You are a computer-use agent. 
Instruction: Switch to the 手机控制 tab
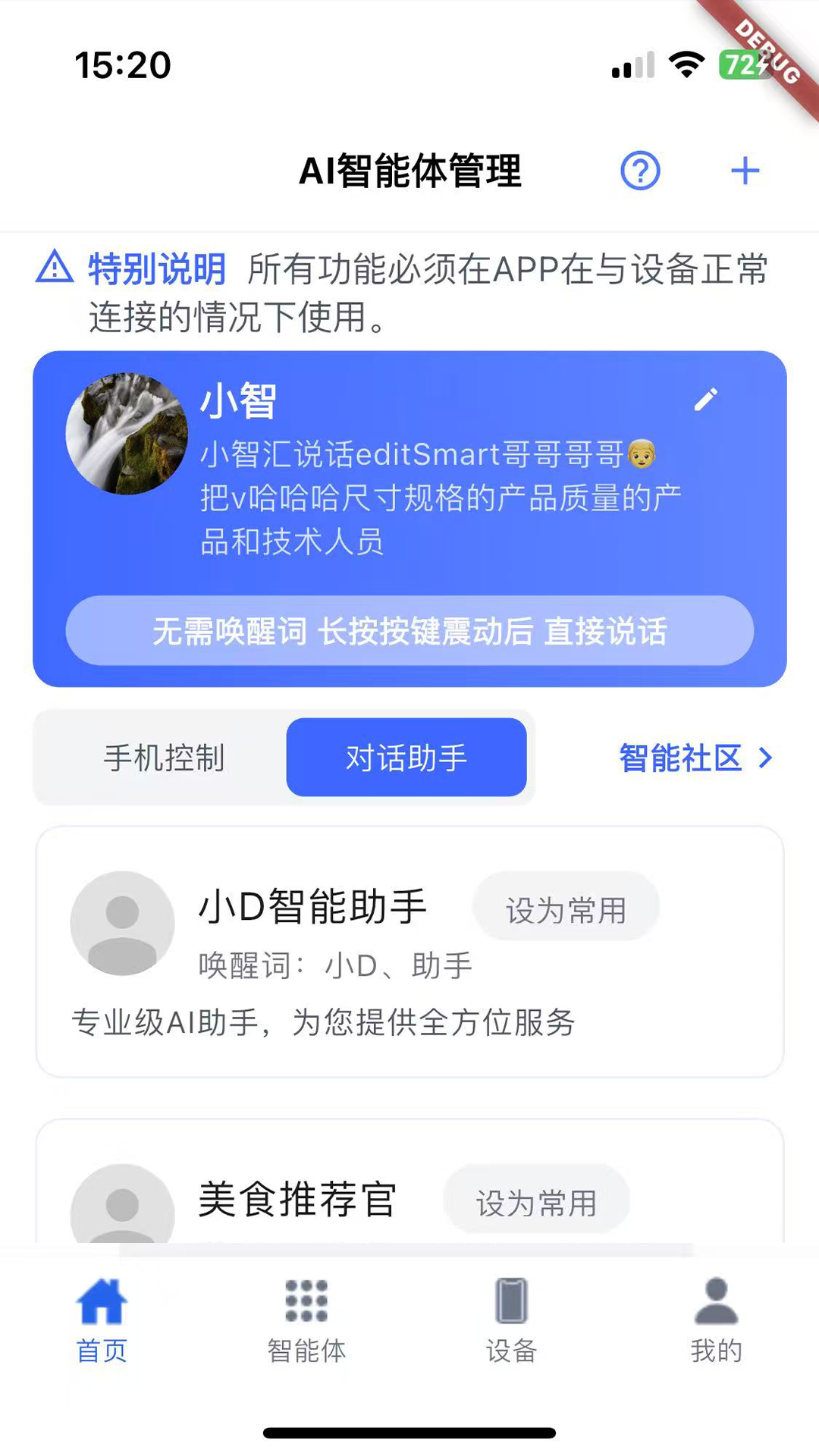click(164, 757)
